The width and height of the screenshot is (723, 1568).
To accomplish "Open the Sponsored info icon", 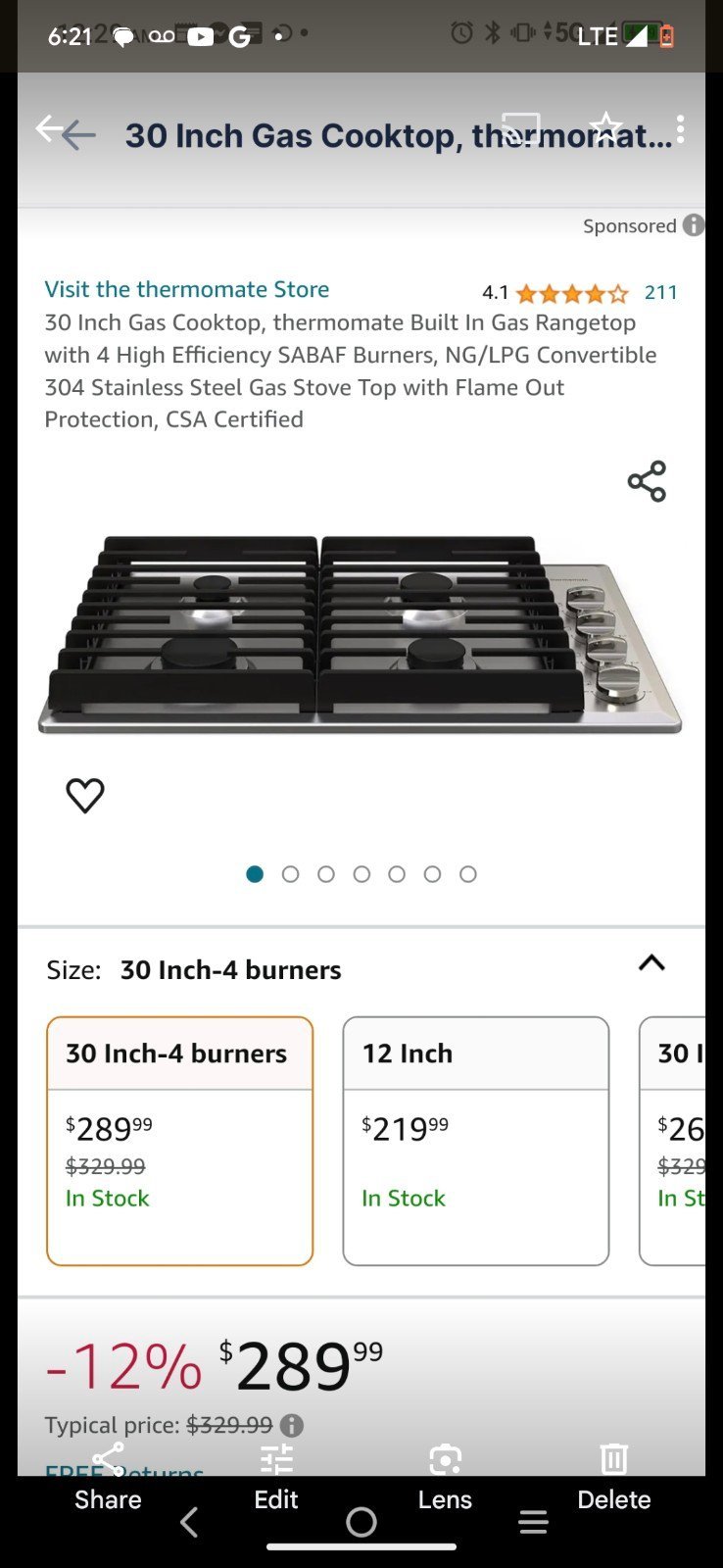I will (694, 225).
